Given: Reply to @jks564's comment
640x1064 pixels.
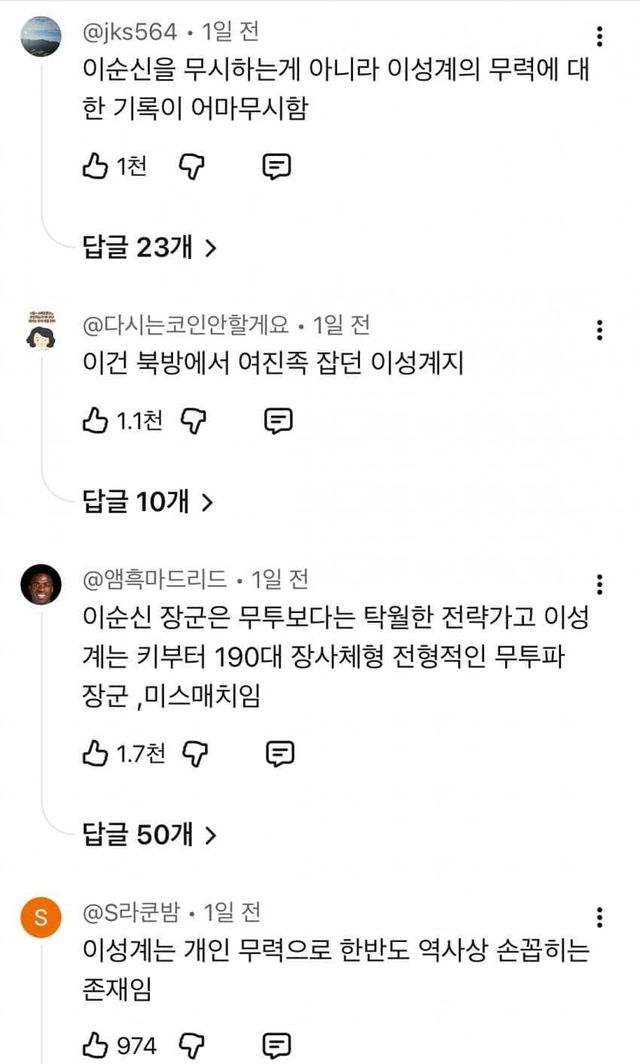Looking at the screenshot, I should pos(277,166).
